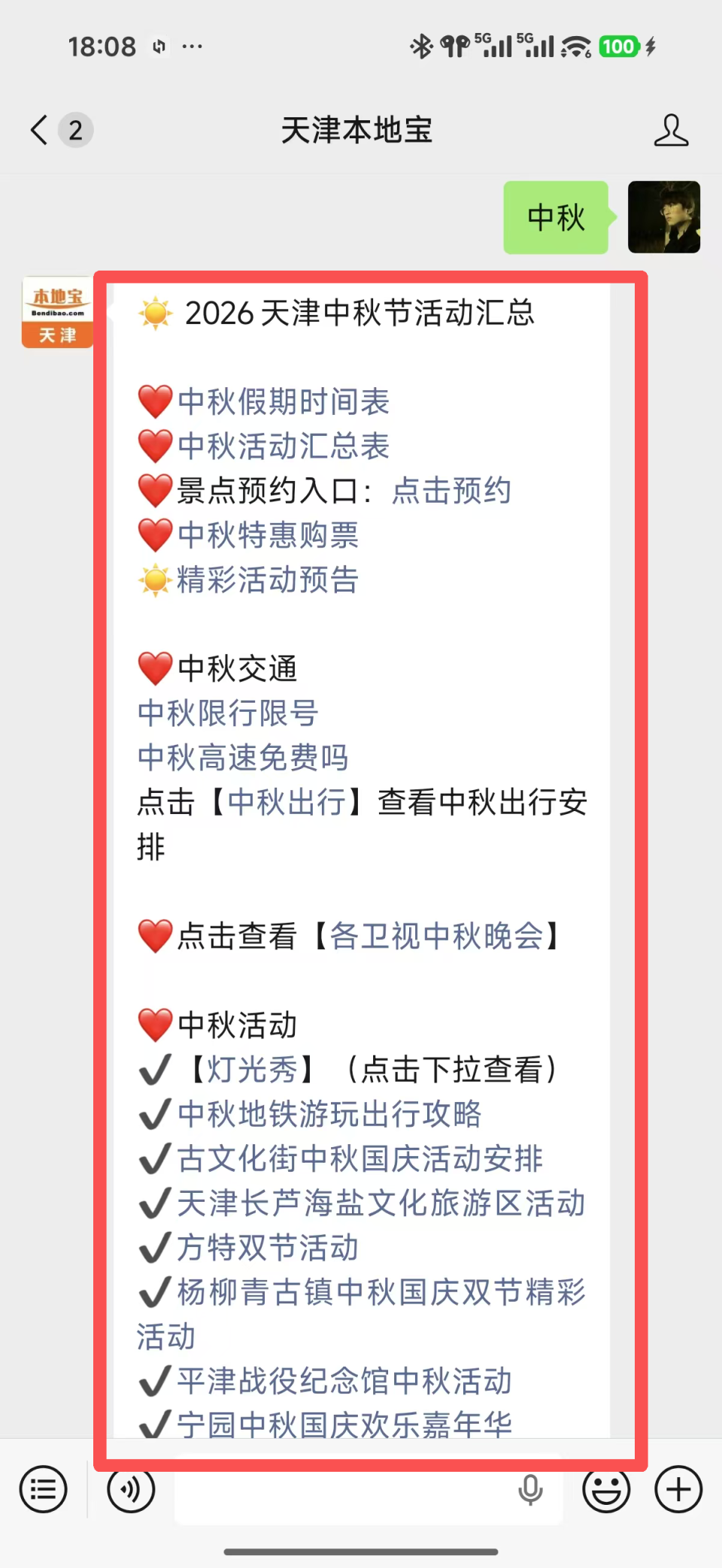Open the 中秋地铁游玩出行攻略 link
Screen dimensions: 722x1568
click(x=329, y=1114)
